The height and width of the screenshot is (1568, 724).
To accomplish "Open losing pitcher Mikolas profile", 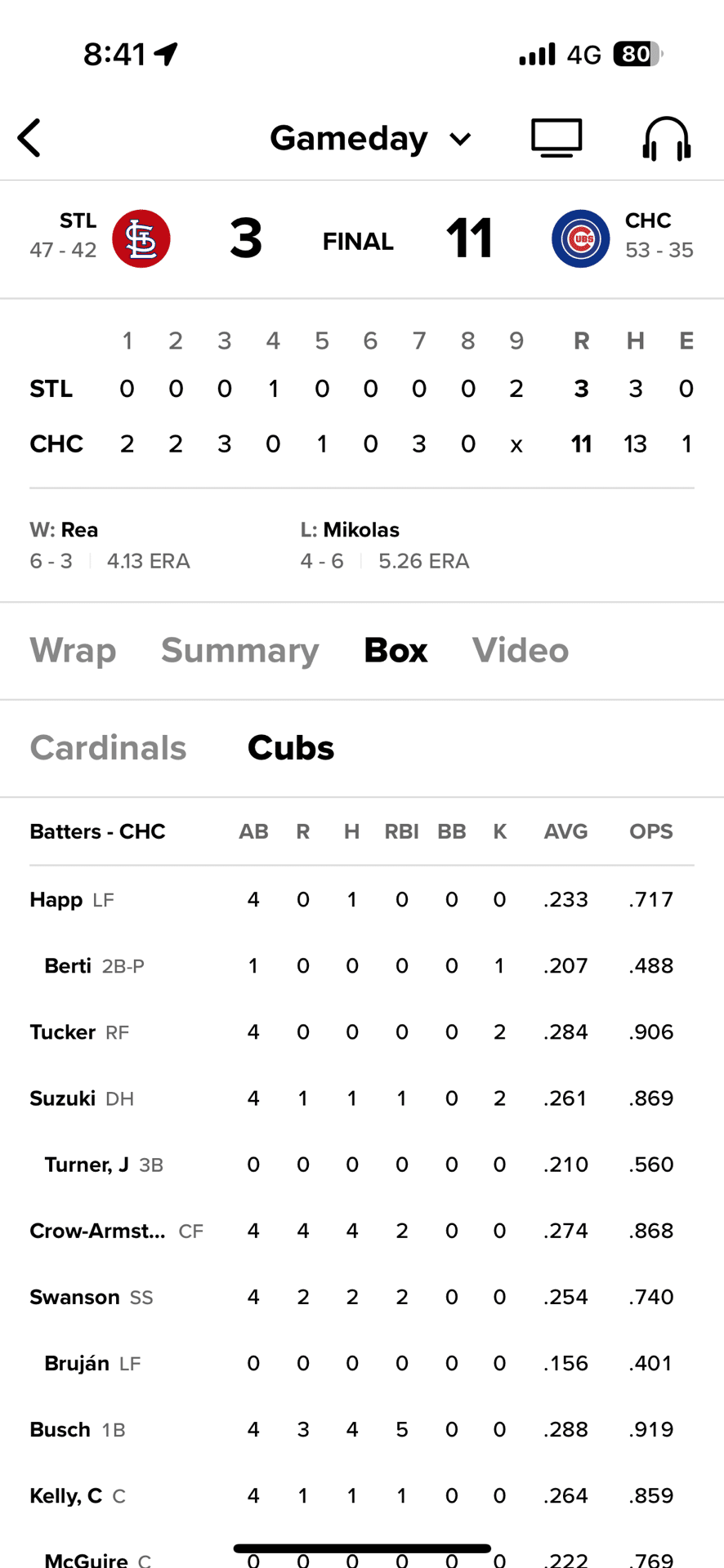I will [351, 529].
